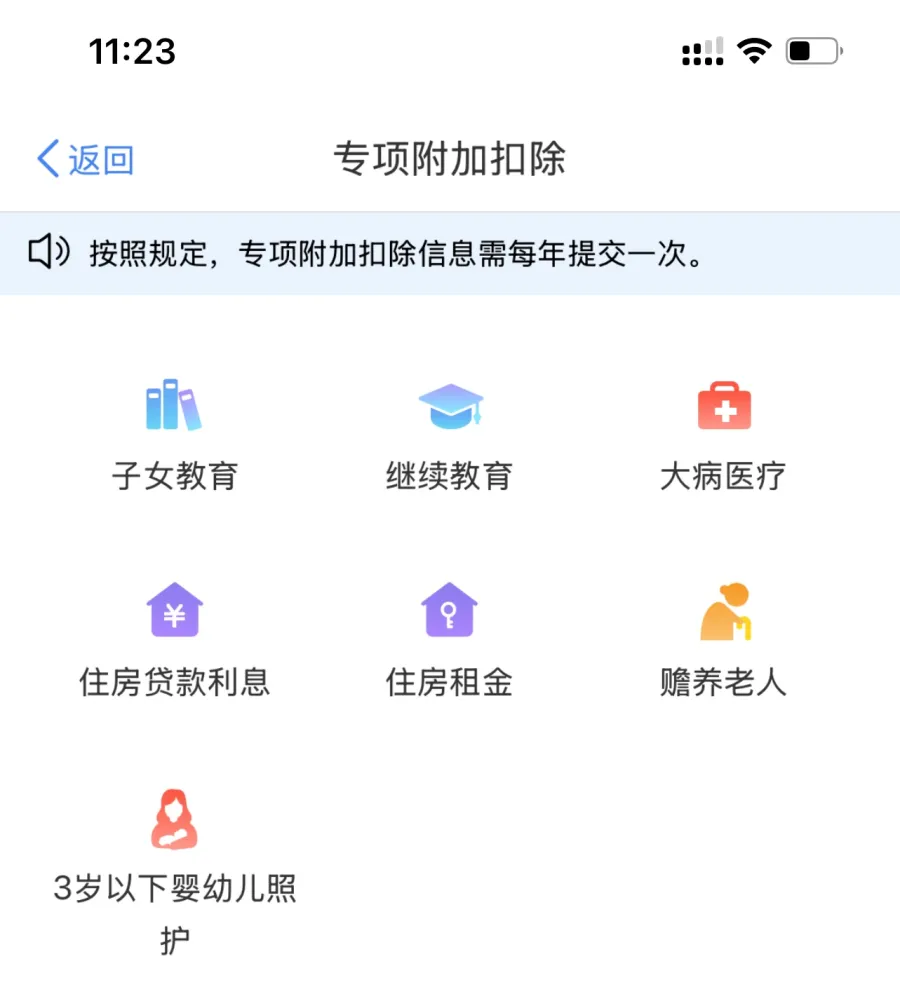Open the Continuing Education (继续教育) graduation cap icon

[450, 403]
